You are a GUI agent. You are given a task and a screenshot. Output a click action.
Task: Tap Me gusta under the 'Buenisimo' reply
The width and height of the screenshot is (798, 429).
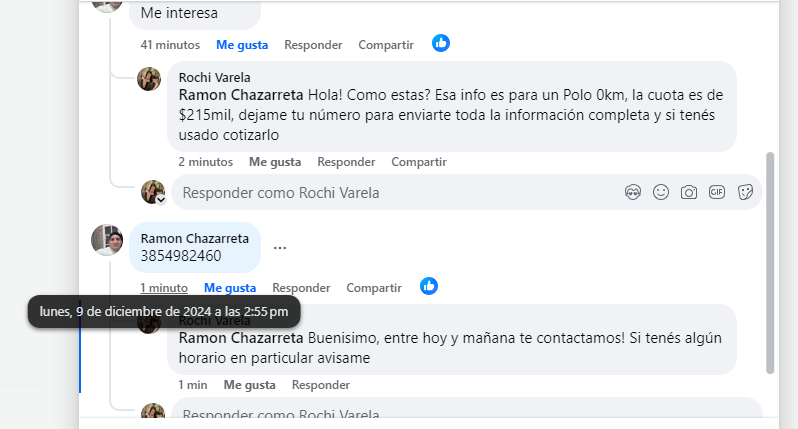pyautogui.click(x=249, y=385)
